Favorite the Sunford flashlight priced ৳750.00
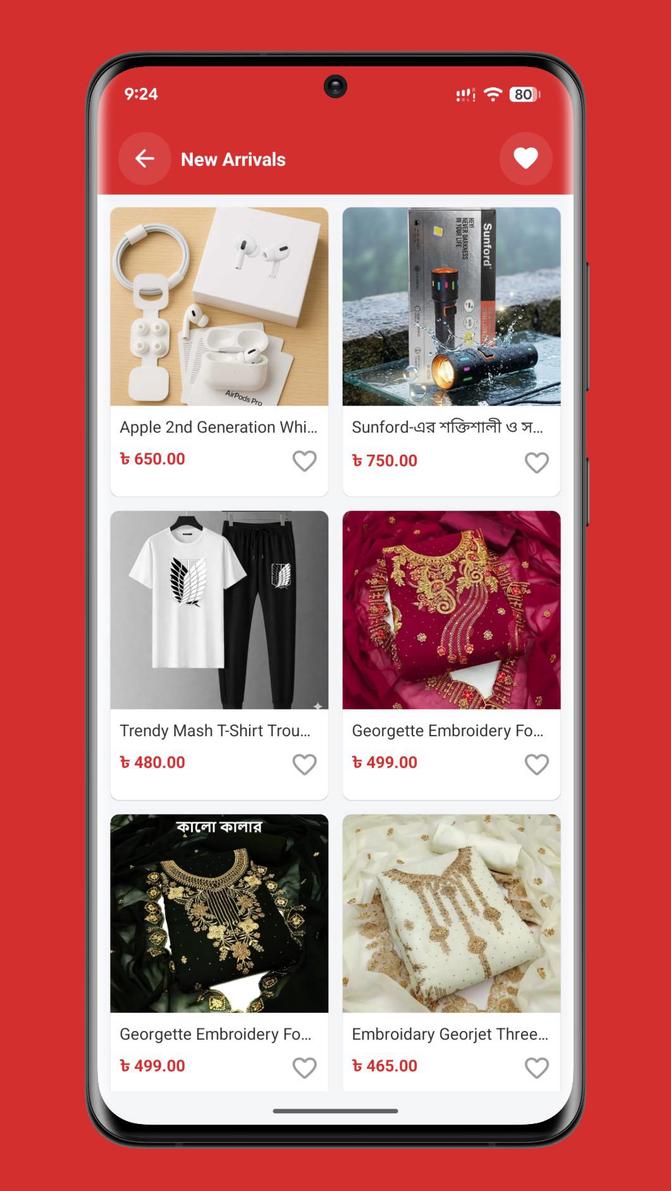The width and height of the screenshot is (671, 1191). click(537, 462)
